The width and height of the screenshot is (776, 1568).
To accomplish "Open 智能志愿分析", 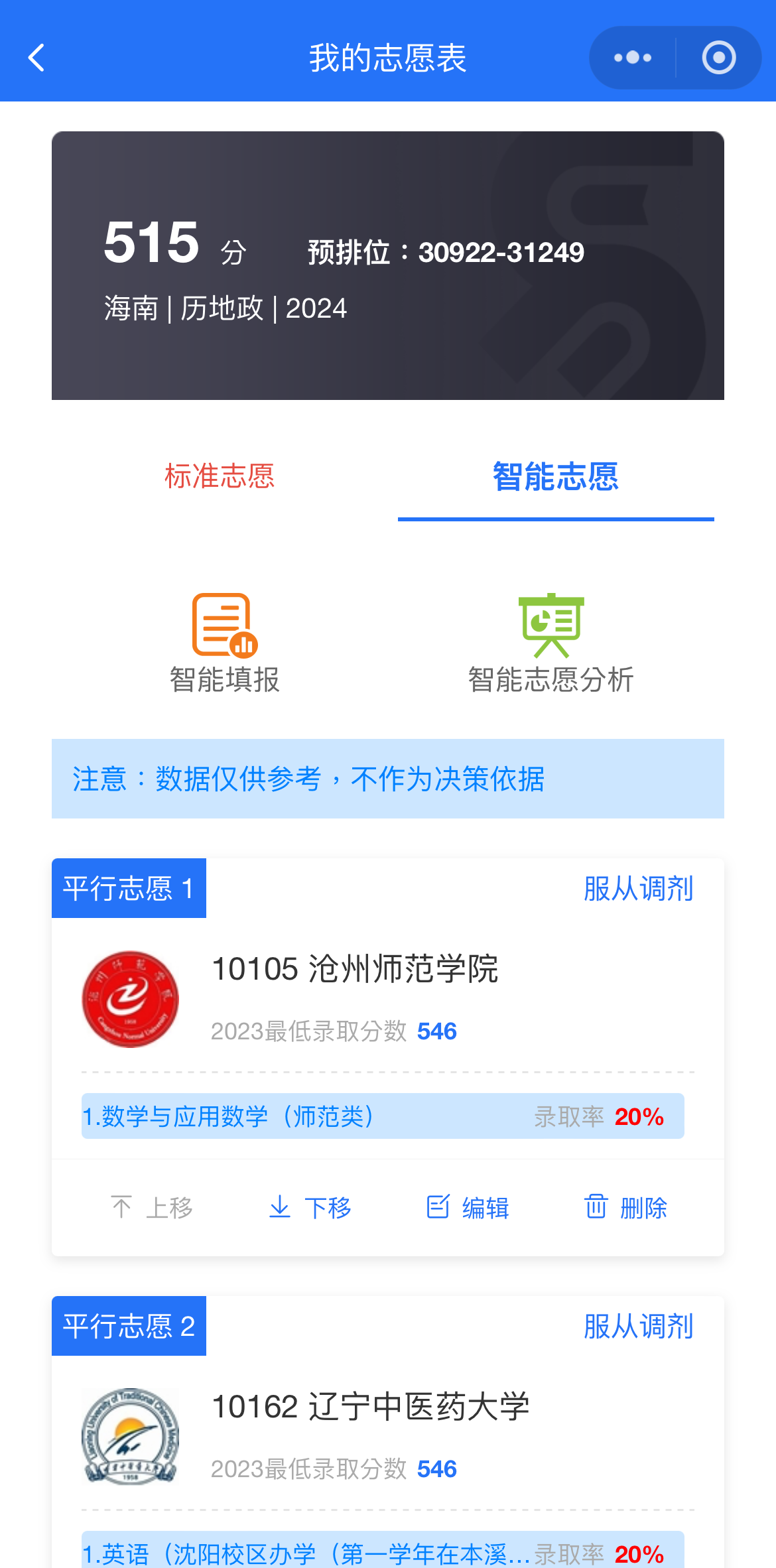I will coord(551,643).
